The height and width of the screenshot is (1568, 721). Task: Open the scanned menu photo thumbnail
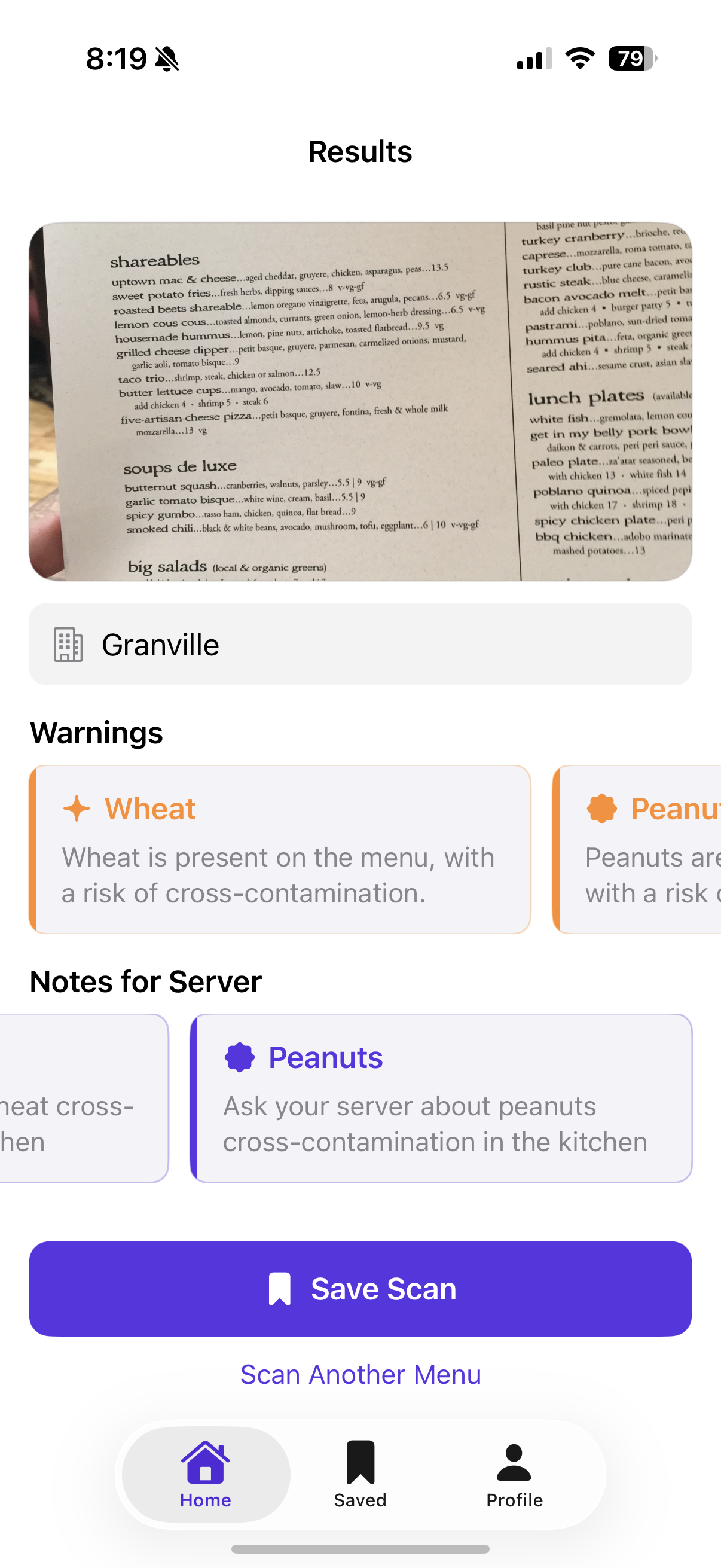coord(360,402)
